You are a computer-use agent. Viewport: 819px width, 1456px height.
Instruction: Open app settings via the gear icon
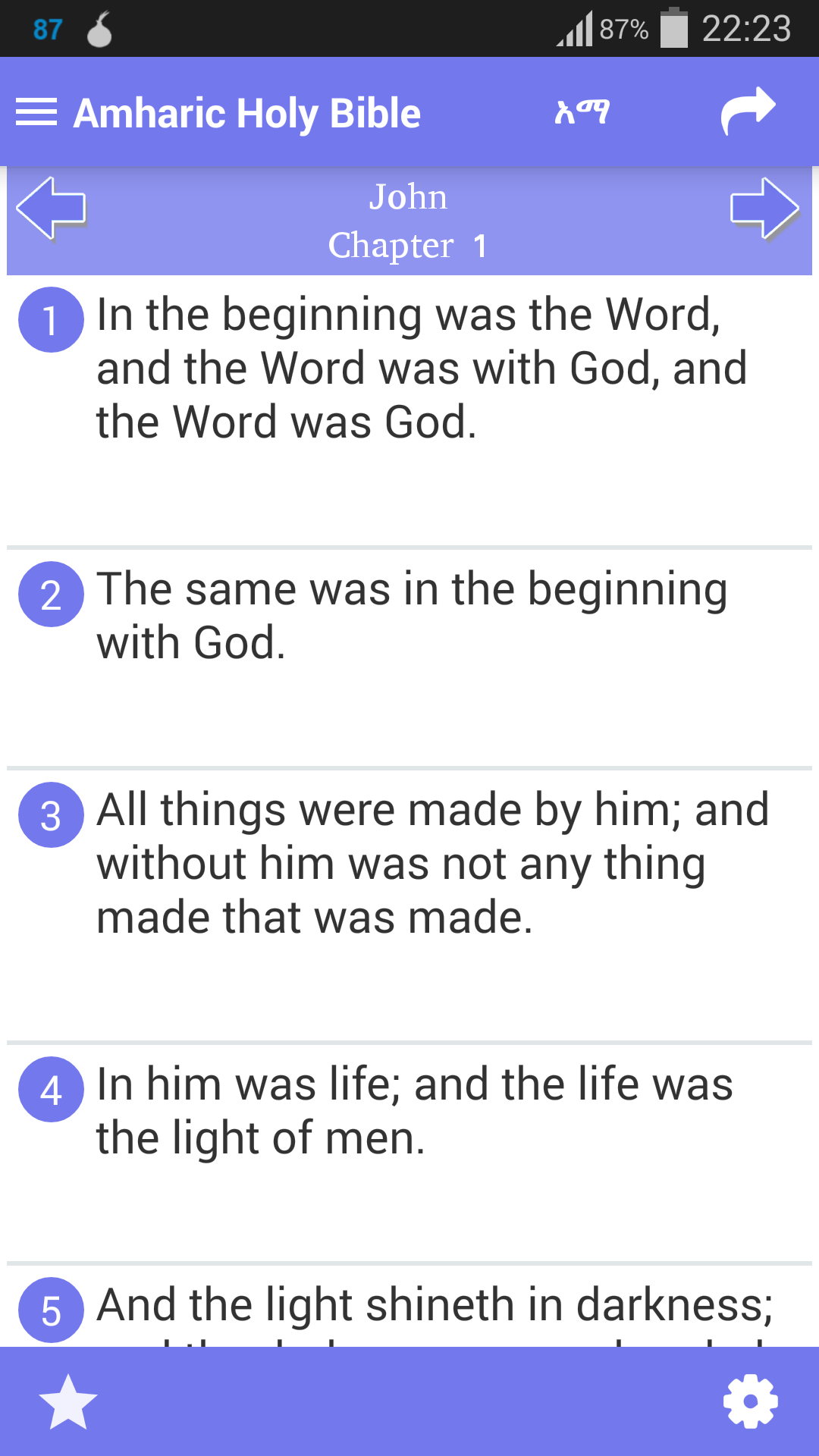coord(750,1401)
